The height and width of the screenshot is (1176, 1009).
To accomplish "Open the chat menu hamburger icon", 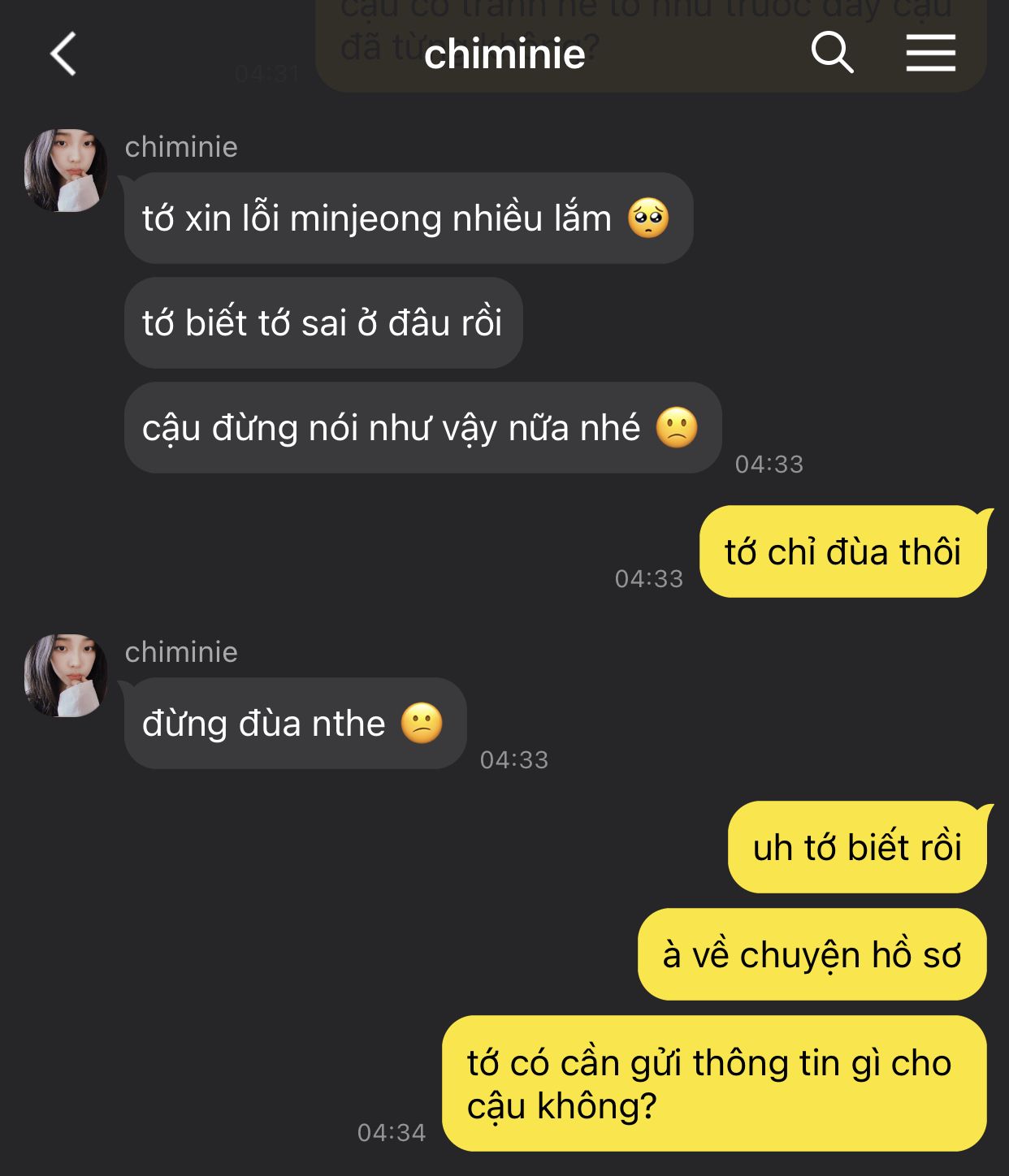I will (x=930, y=54).
